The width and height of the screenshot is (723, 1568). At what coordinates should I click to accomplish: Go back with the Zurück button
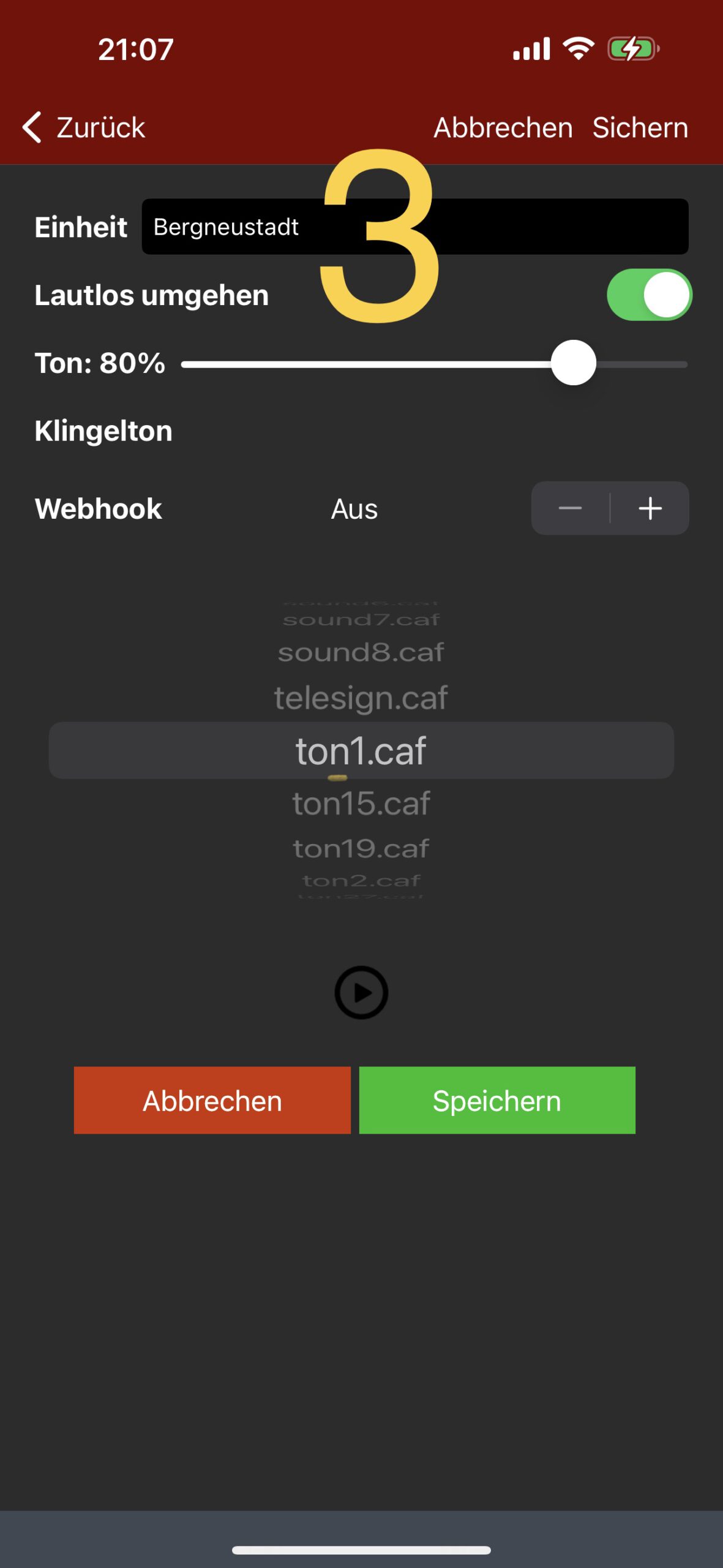84,127
